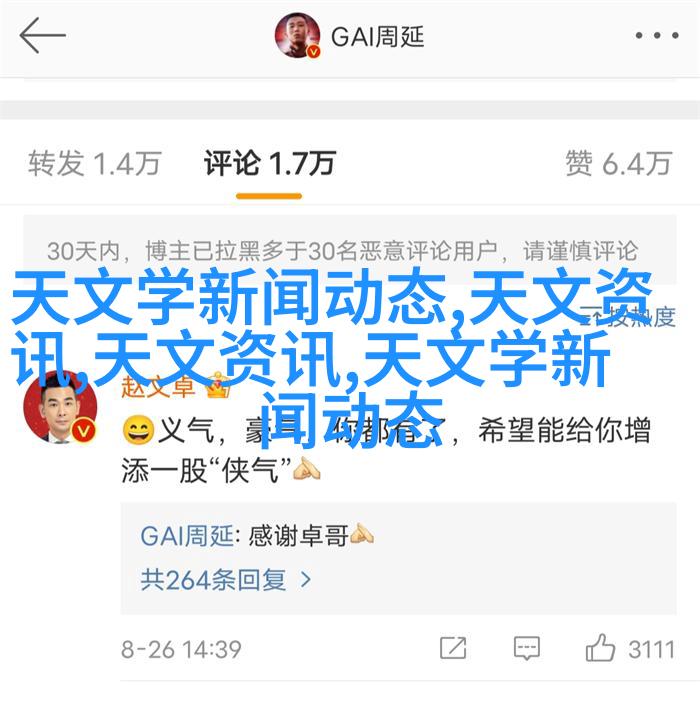Screen dimensions: 700x702
Task: Expand all 264 replies (共264条回复)
Action: tap(226, 578)
